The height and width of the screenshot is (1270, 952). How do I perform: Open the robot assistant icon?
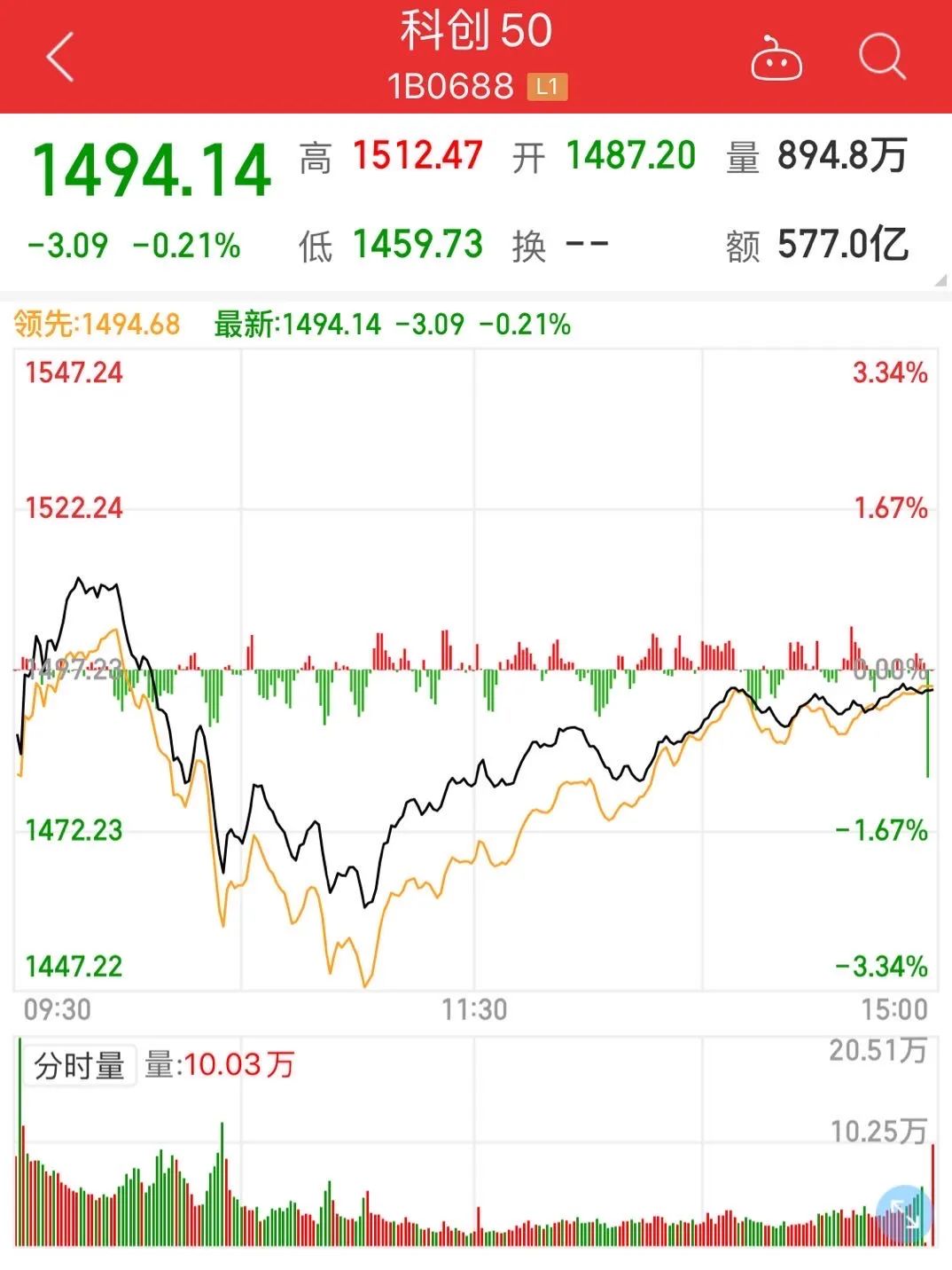tap(776, 59)
